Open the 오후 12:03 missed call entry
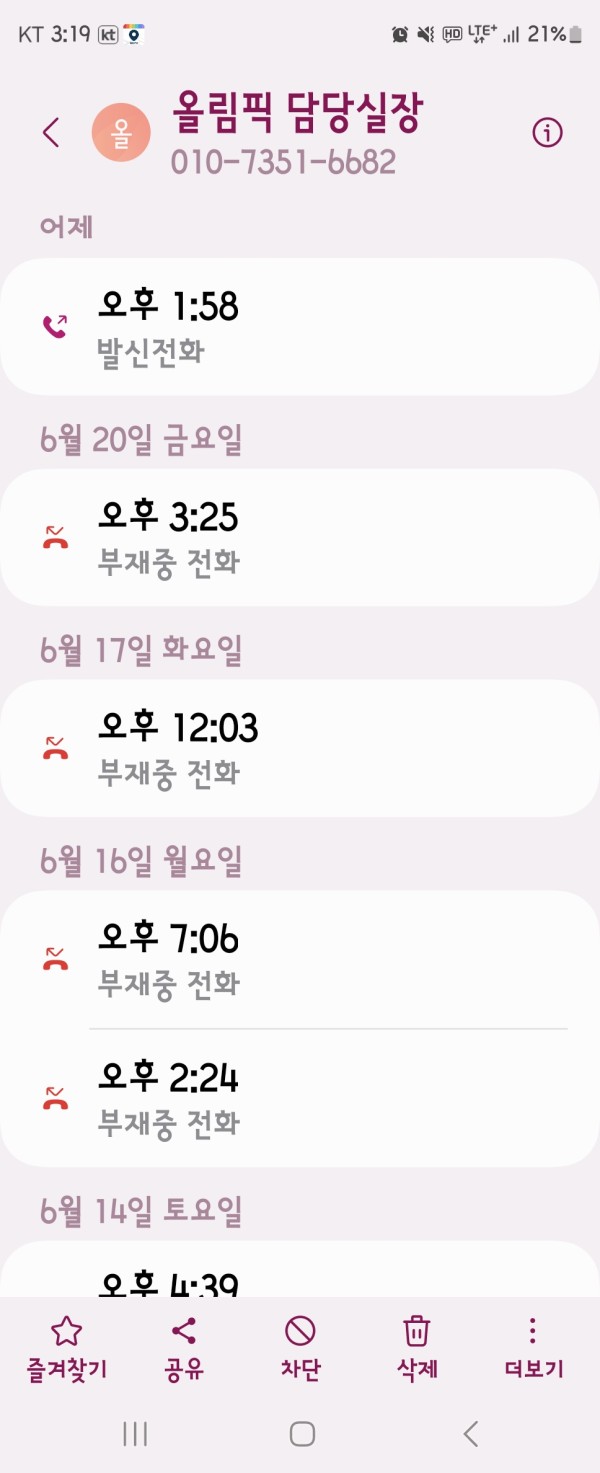Image resolution: width=600 pixels, height=1473 pixels. pos(300,748)
